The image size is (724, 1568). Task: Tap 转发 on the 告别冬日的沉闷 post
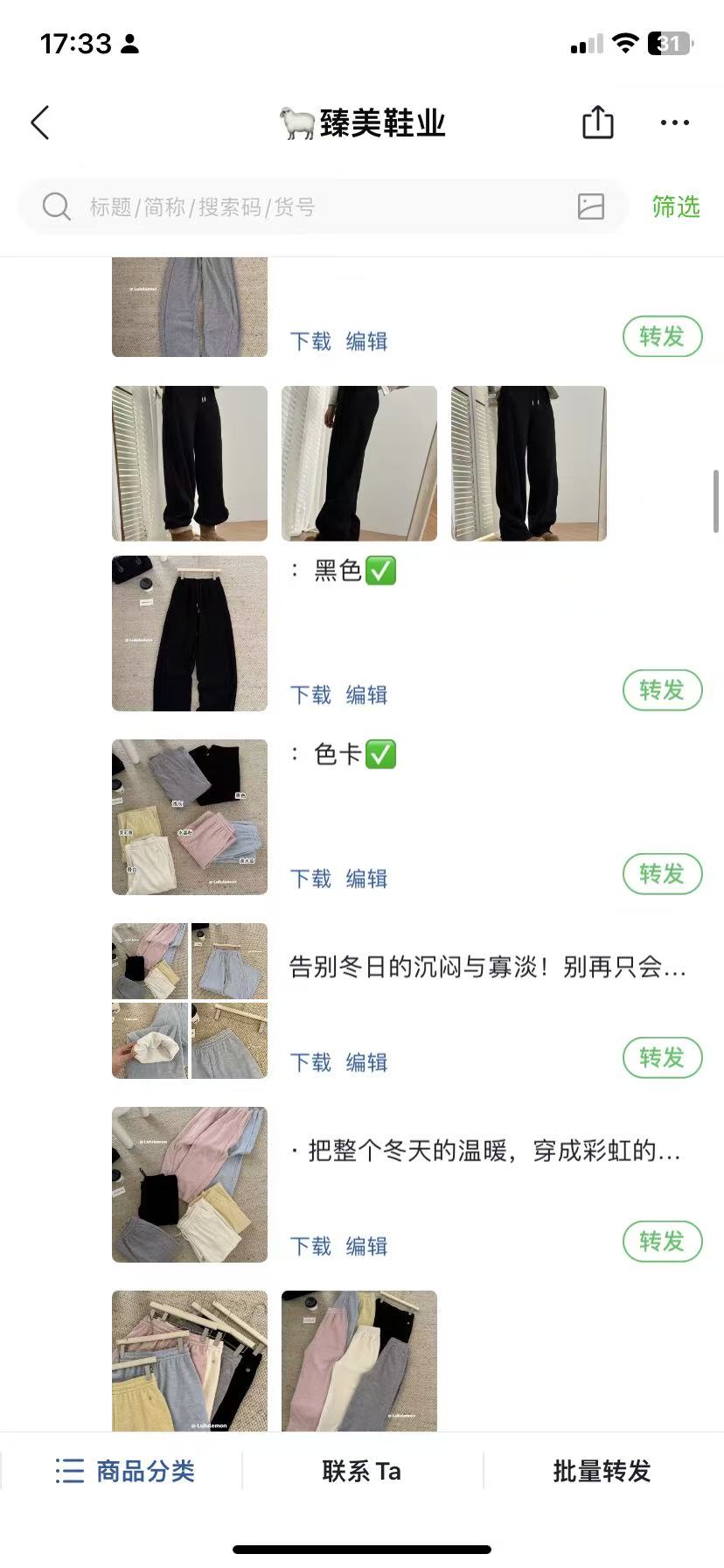[662, 1058]
